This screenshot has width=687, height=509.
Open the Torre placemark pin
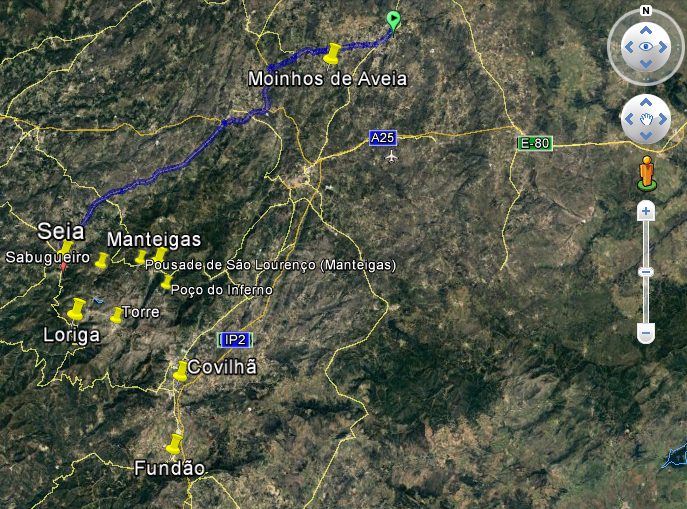tap(116, 316)
